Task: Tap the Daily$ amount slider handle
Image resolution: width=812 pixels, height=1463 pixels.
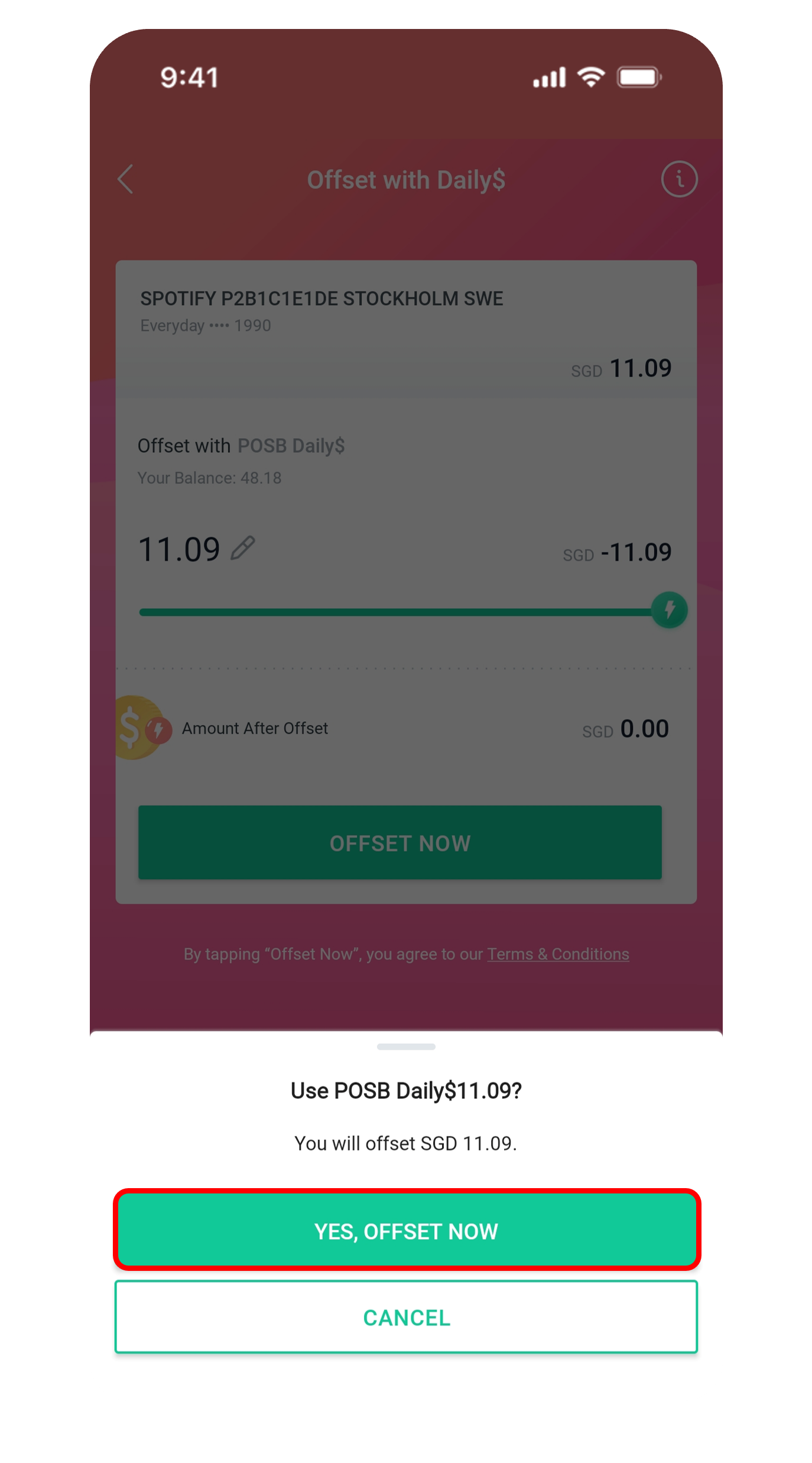Action: (669, 609)
